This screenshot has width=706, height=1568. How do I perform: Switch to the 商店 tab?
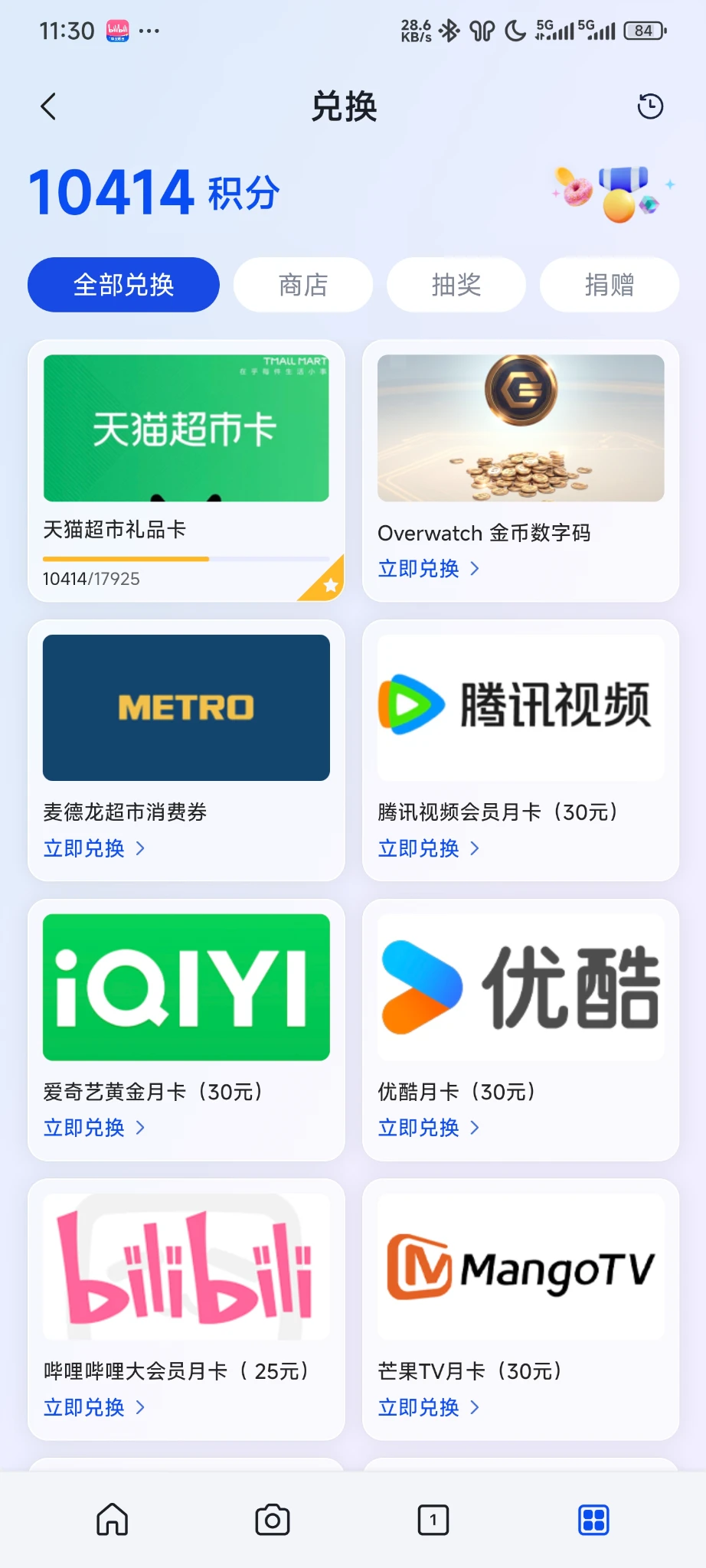click(303, 285)
